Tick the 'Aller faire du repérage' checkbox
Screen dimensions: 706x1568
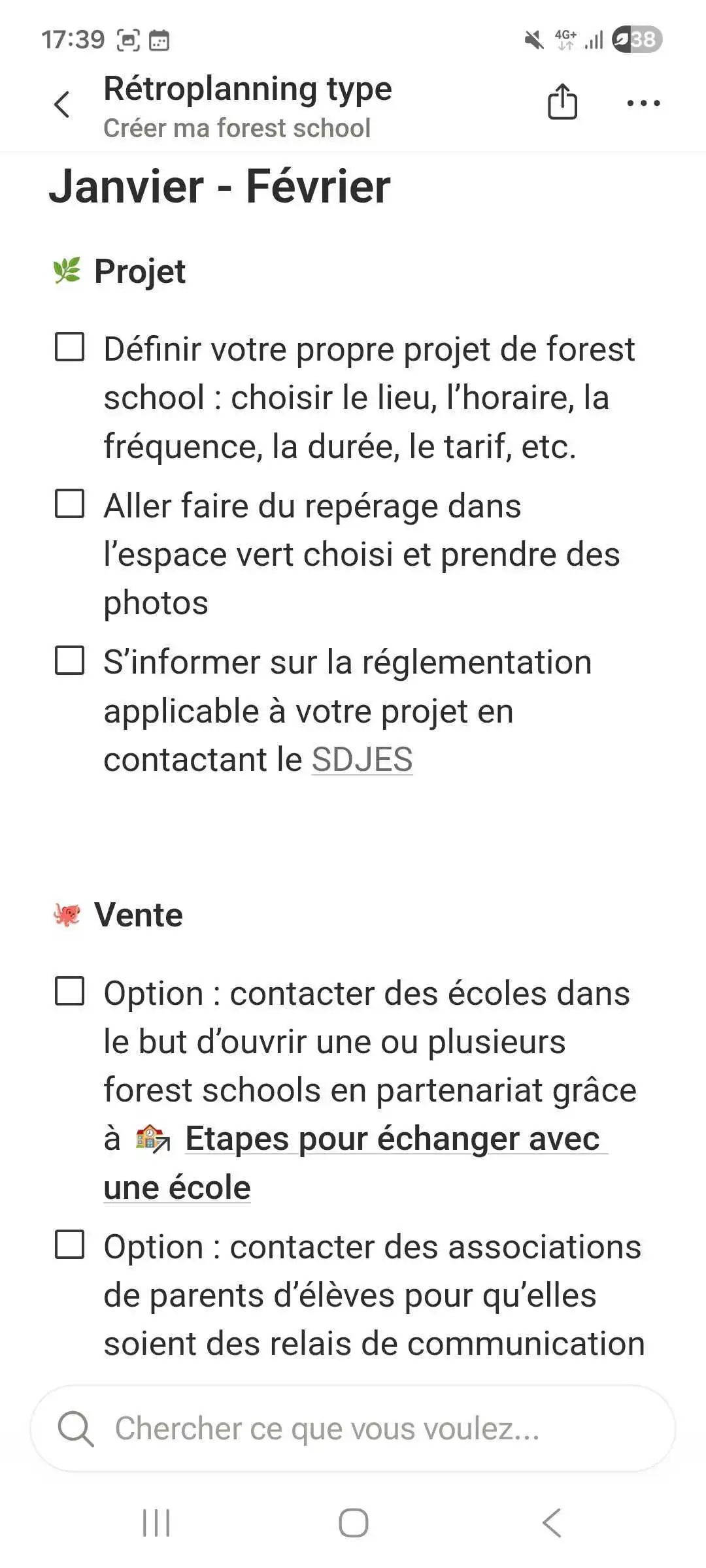coord(69,504)
